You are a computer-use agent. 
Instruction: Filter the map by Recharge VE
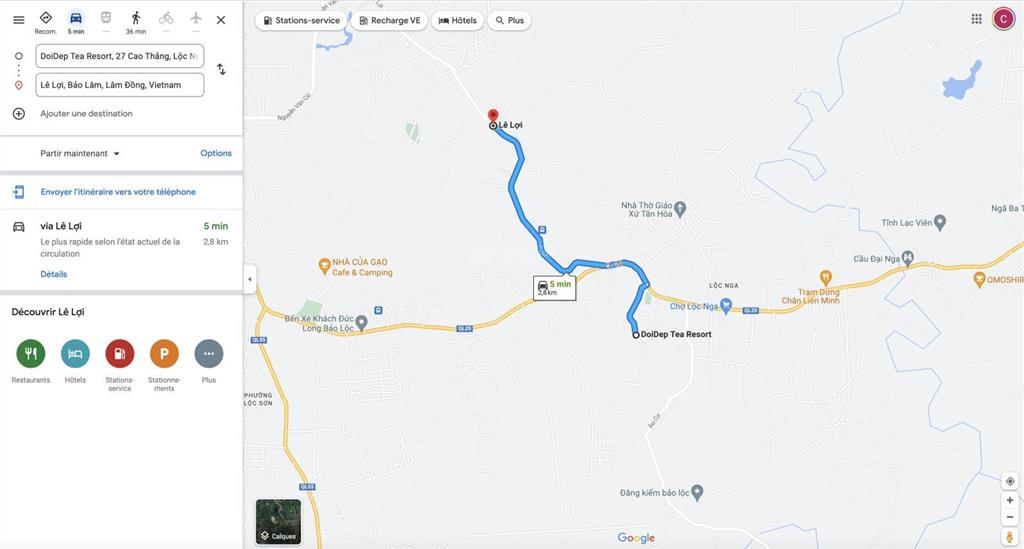pyautogui.click(x=390, y=21)
